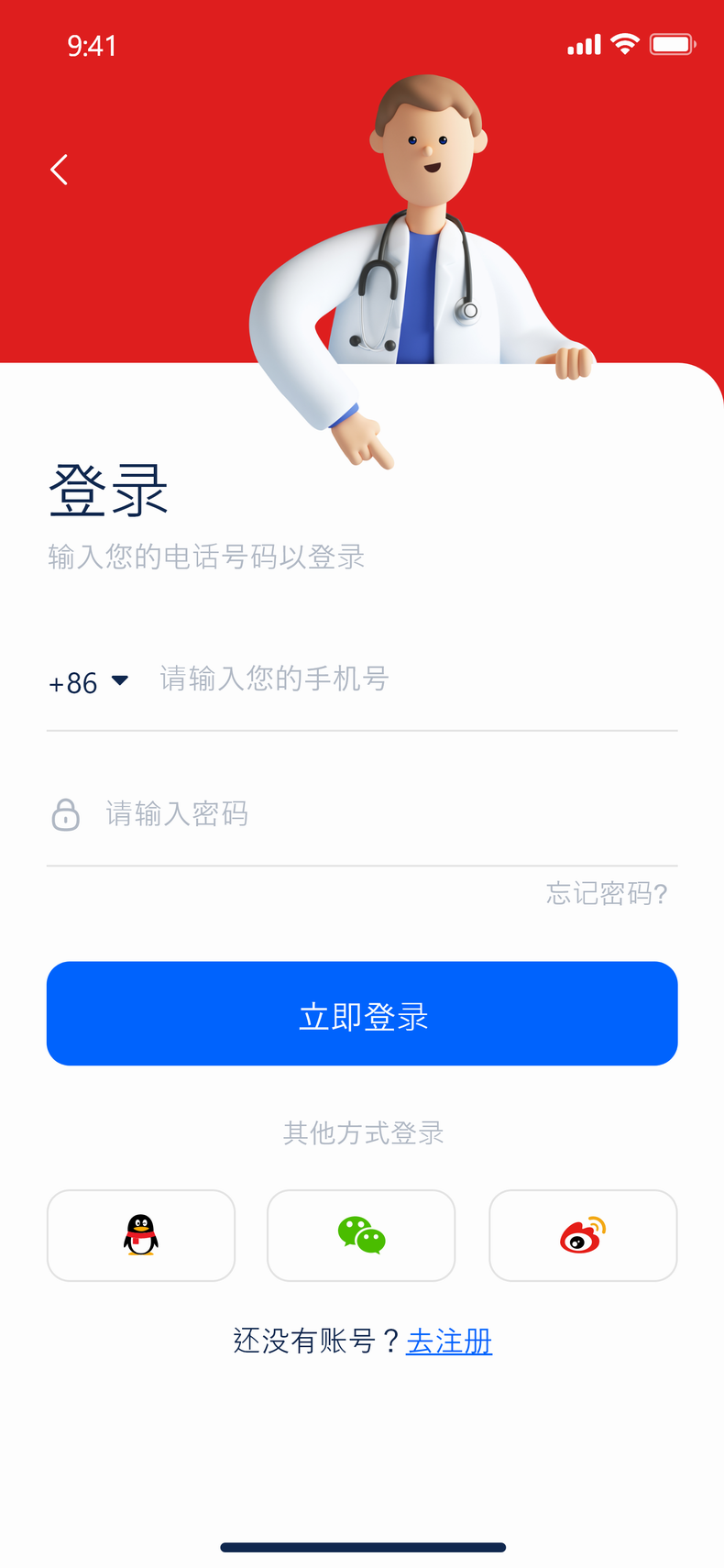The height and width of the screenshot is (1568, 724).
Task: Go back using the top-left arrow
Action: pyautogui.click(x=60, y=170)
